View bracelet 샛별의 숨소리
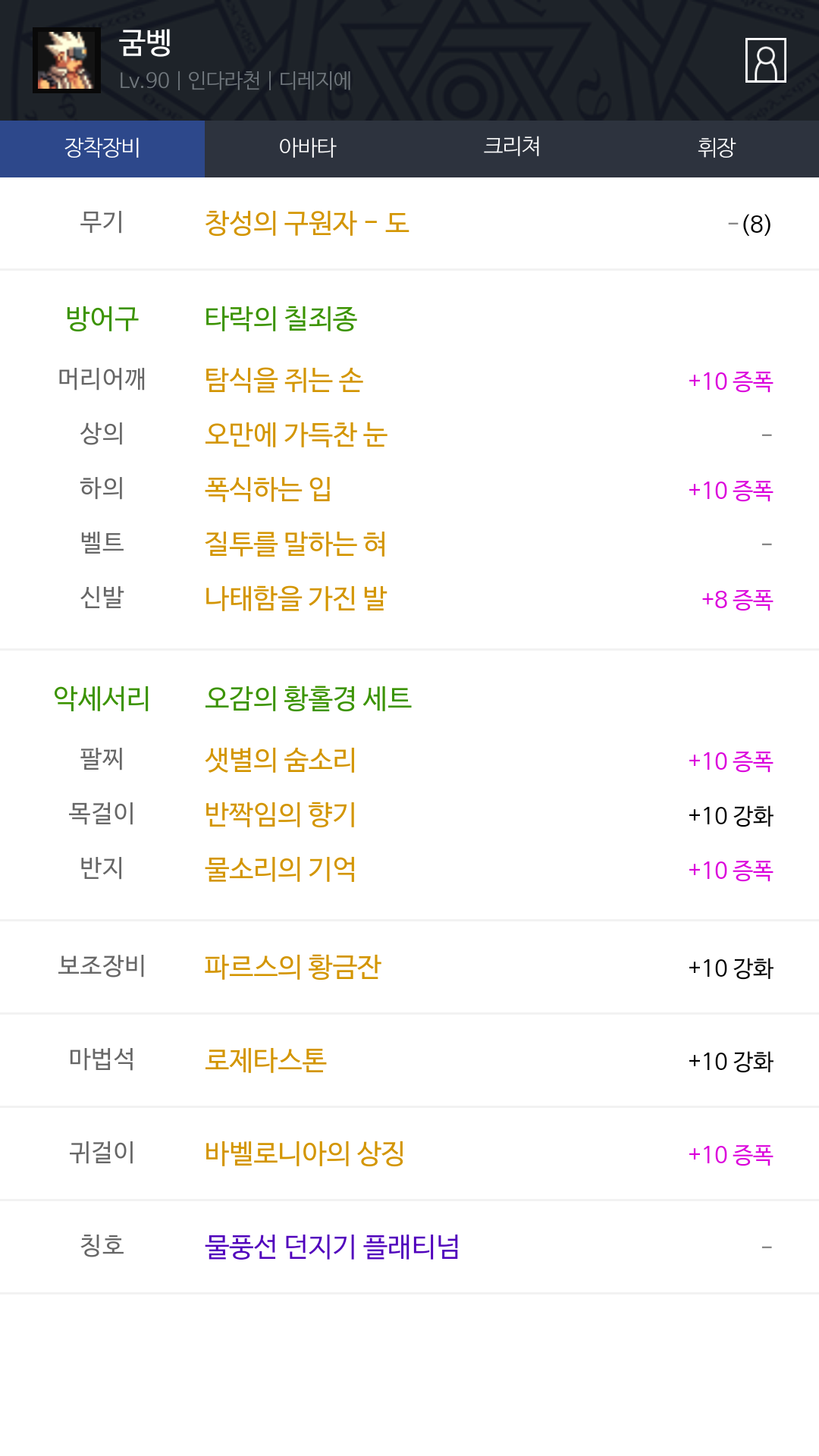Viewport: 819px width, 1456px height. point(281,760)
